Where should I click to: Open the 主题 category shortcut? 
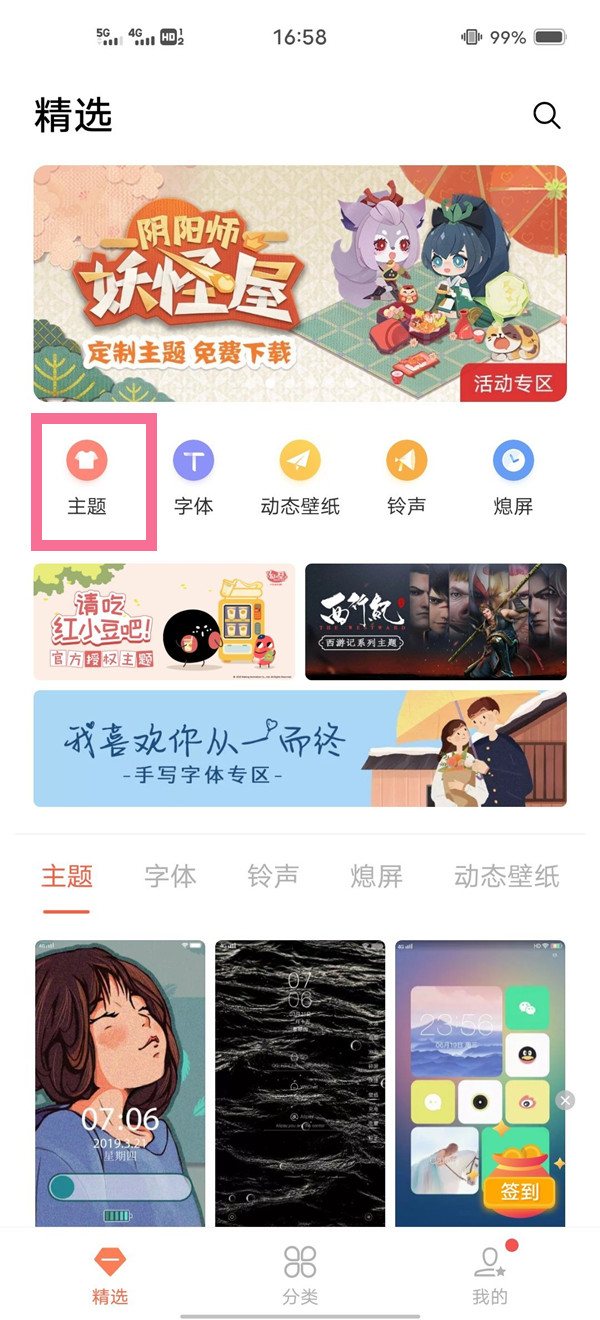point(87,480)
